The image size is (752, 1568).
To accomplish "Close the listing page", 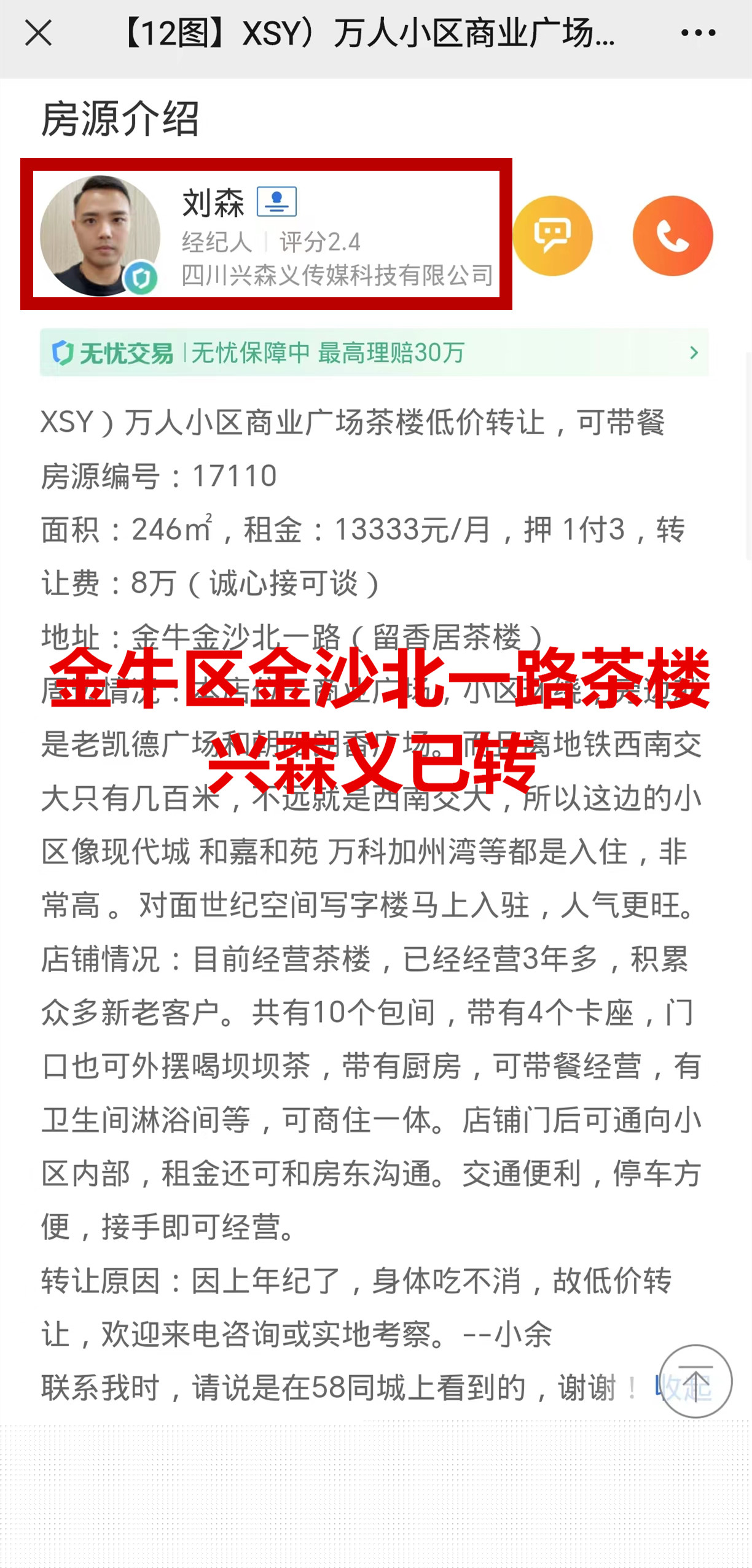I will tap(38, 33).
